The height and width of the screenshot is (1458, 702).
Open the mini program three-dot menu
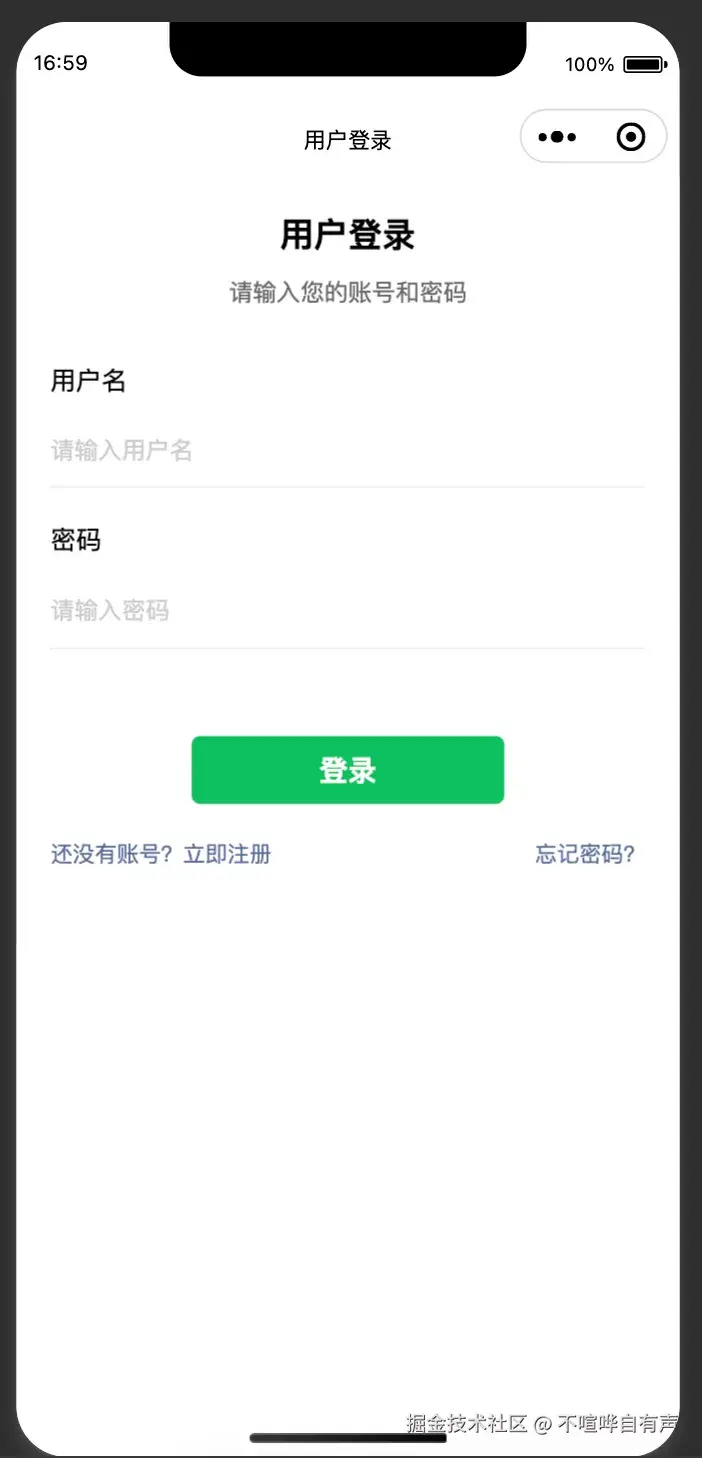pos(557,137)
